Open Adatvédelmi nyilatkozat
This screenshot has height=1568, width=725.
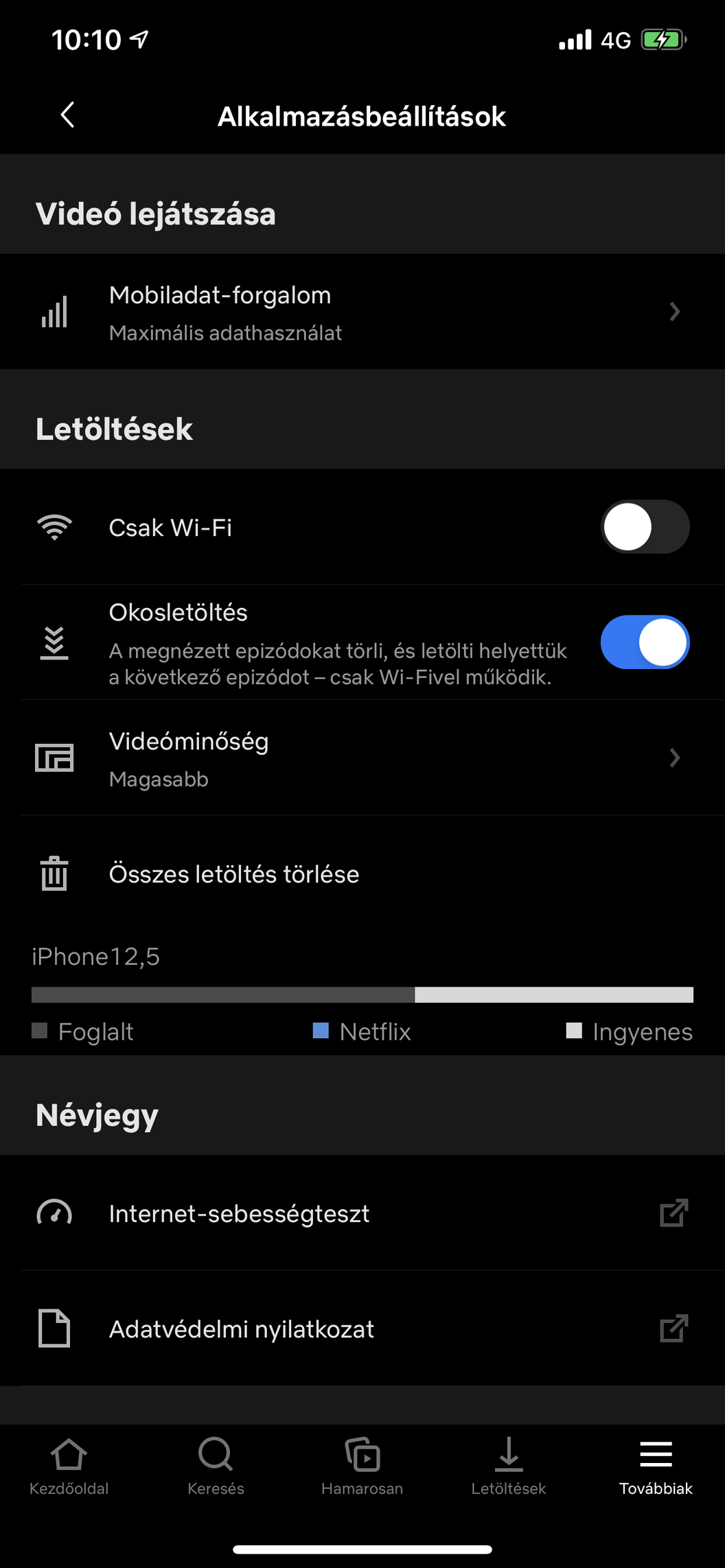coord(362,1329)
